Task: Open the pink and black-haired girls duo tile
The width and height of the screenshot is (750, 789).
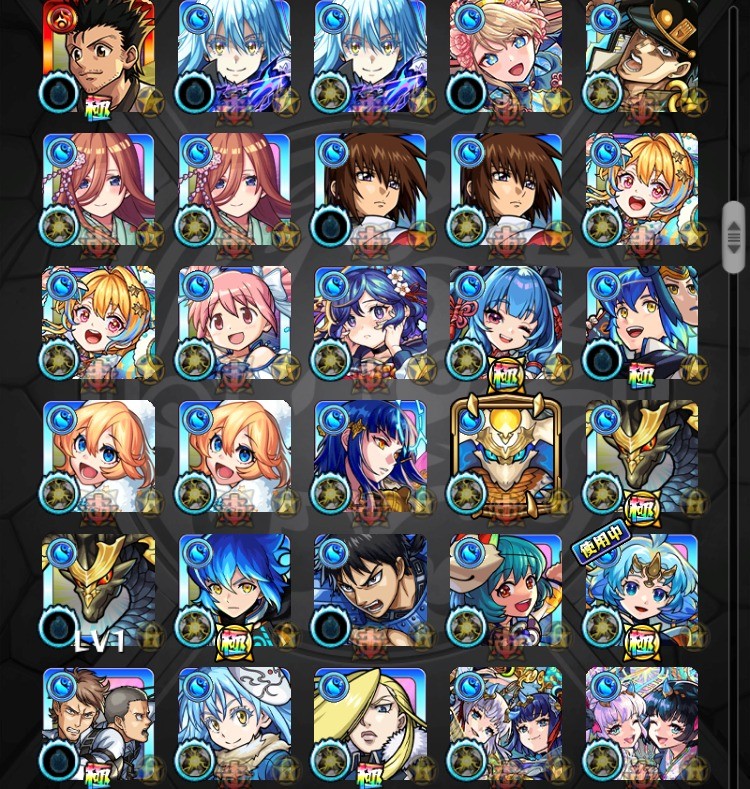Action: coord(642,722)
